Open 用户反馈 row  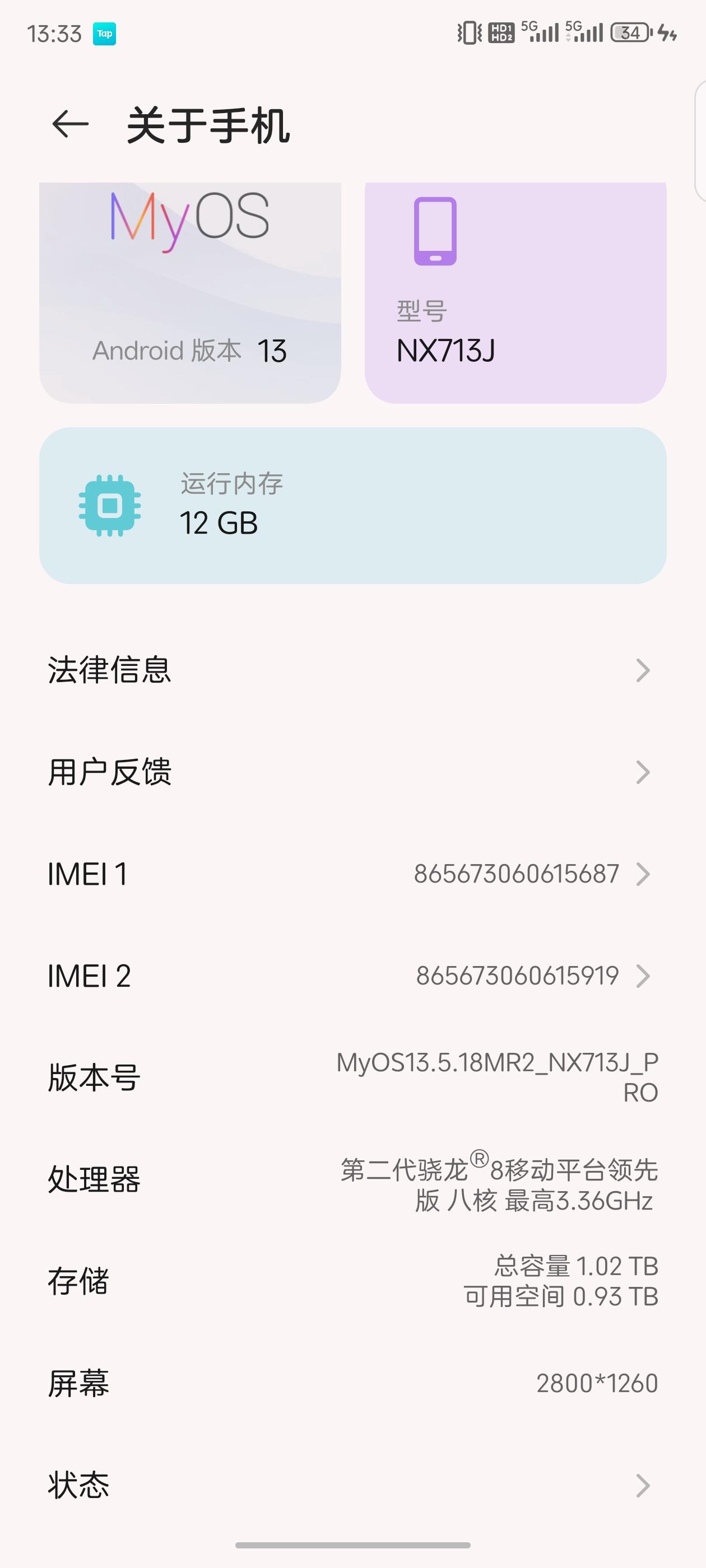tap(352, 772)
